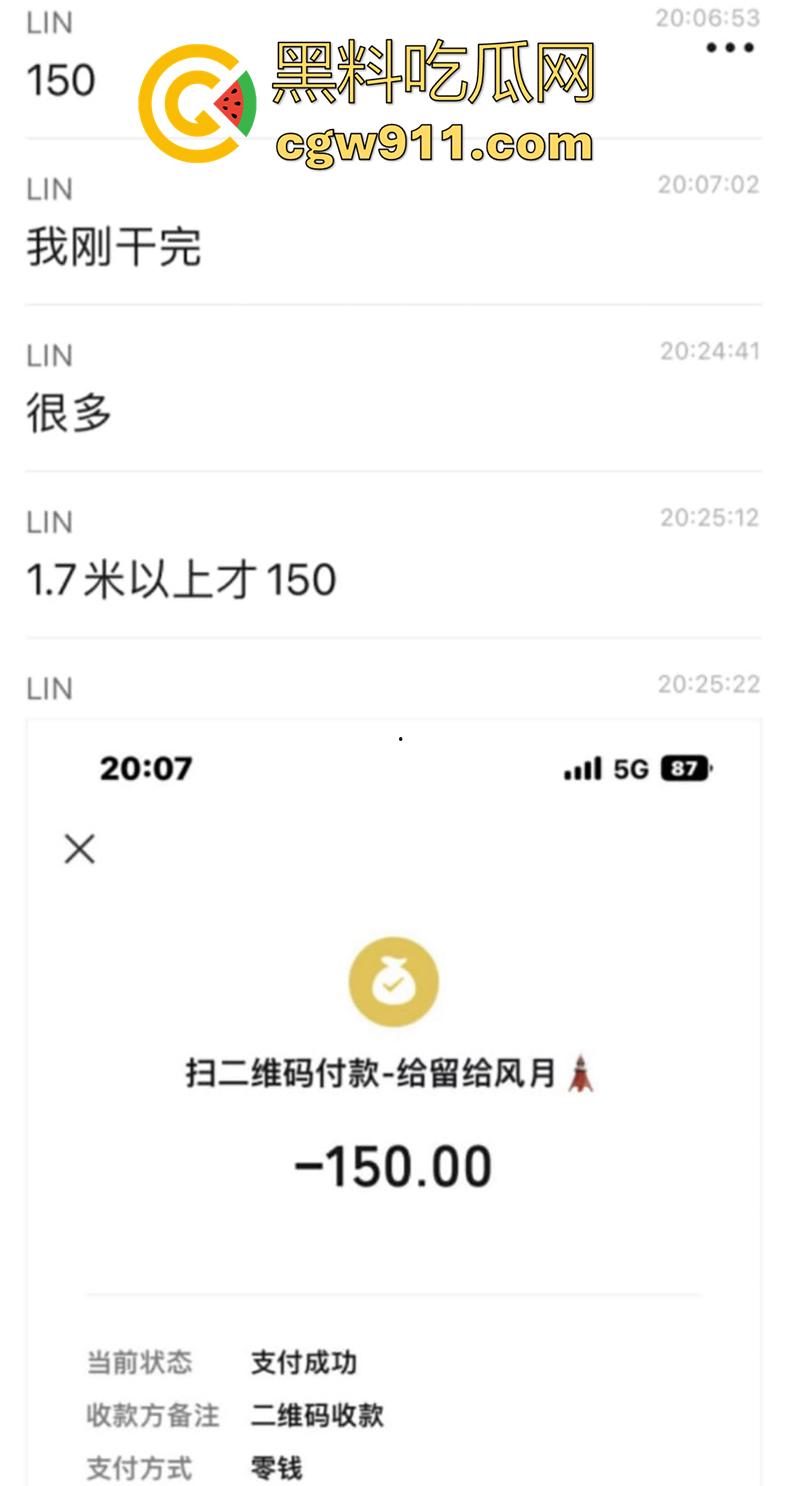800x1486 pixels.
Task: Tap the 5G network indicator icon
Action: (630, 768)
